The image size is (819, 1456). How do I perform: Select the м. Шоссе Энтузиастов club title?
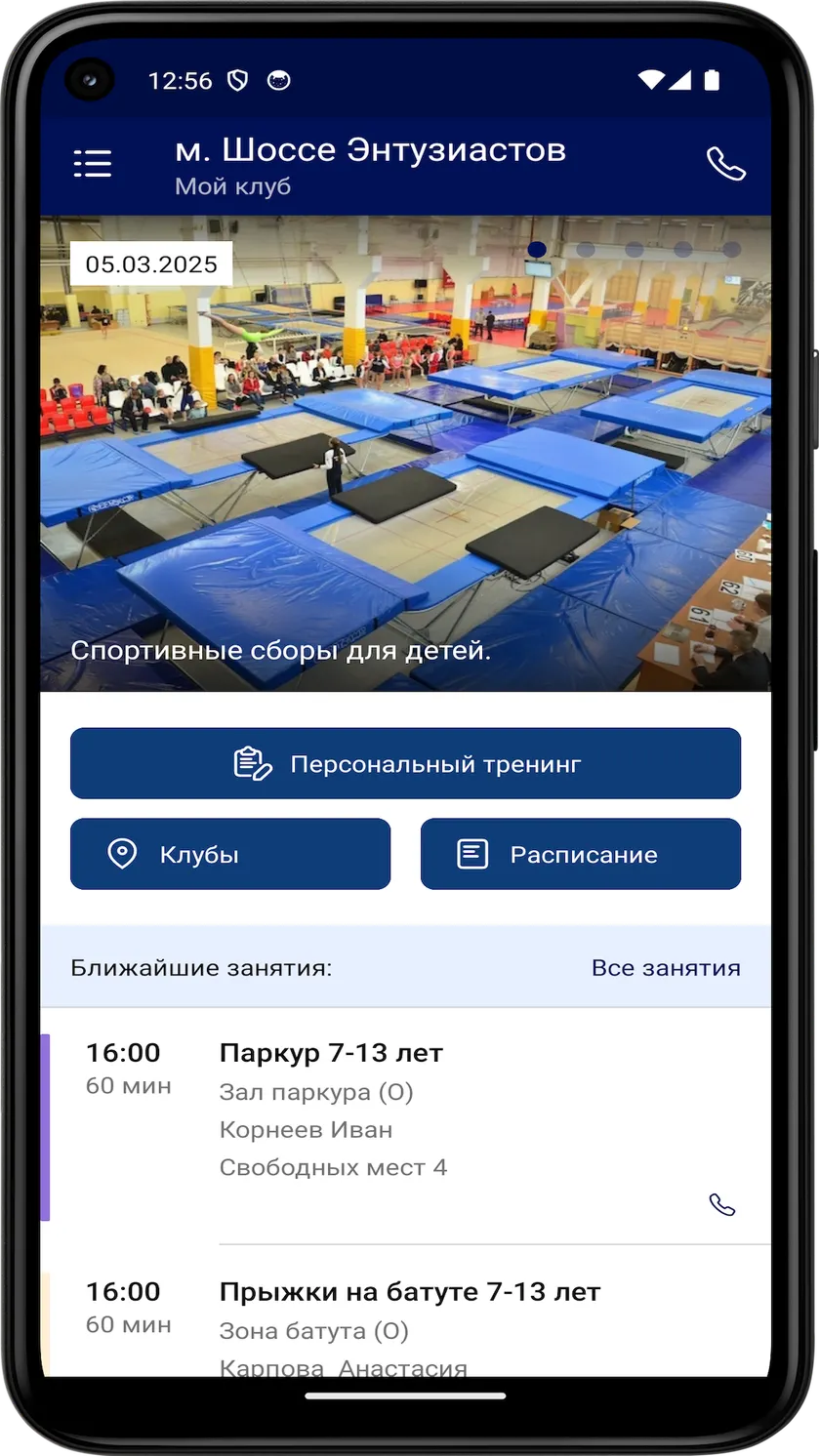pyautogui.click(x=371, y=149)
